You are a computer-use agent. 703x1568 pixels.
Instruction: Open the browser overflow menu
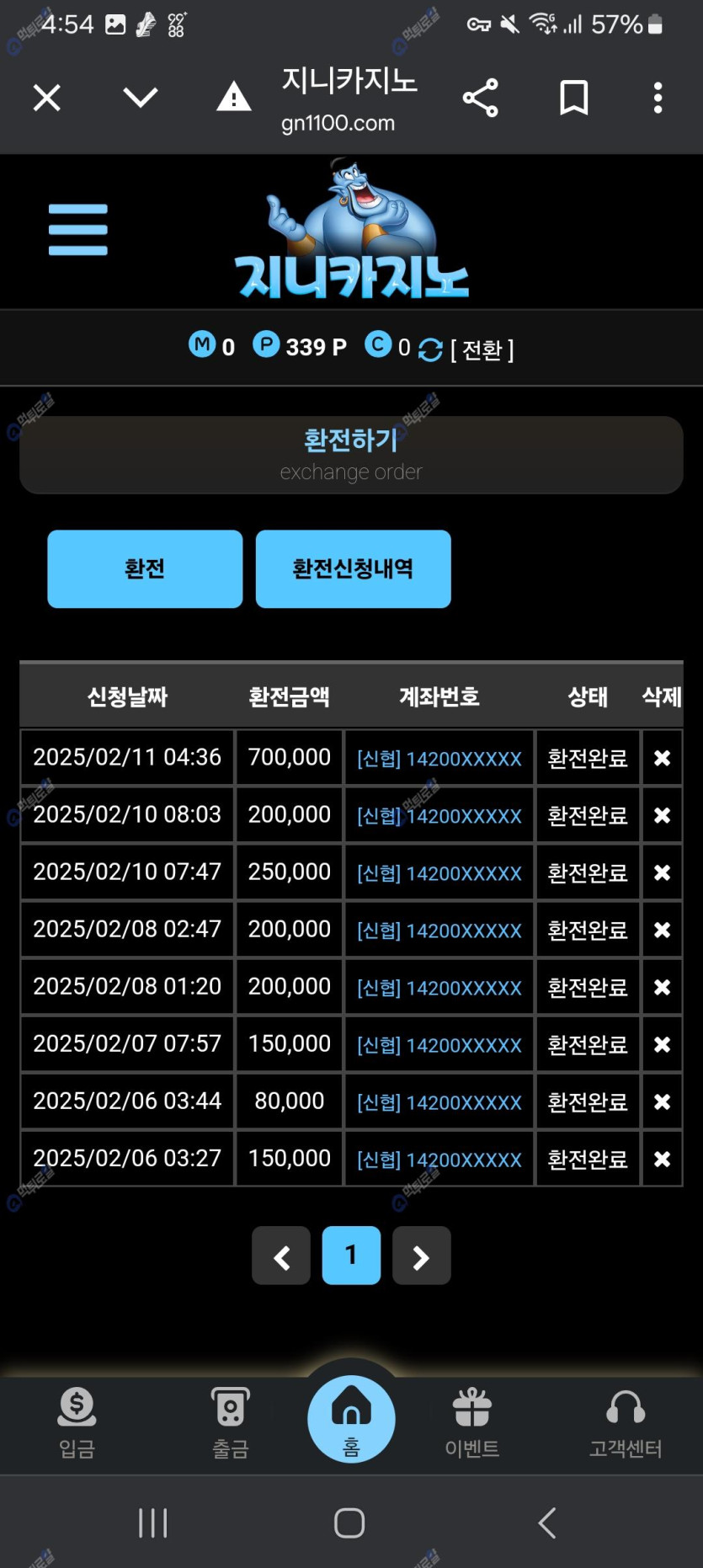click(x=658, y=99)
